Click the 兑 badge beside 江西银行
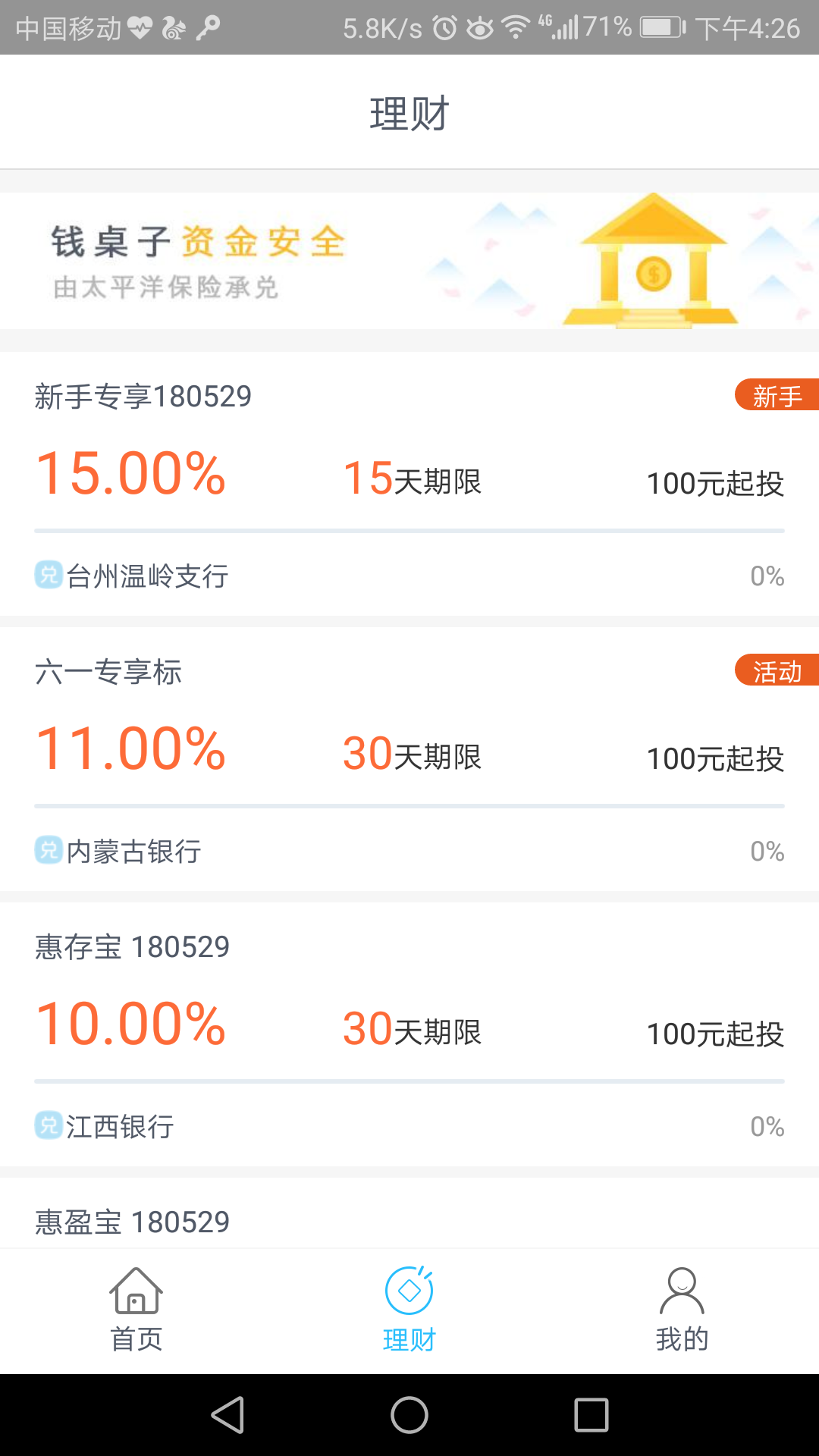819x1456 pixels. pyautogui.click(x=47, y=1127)
